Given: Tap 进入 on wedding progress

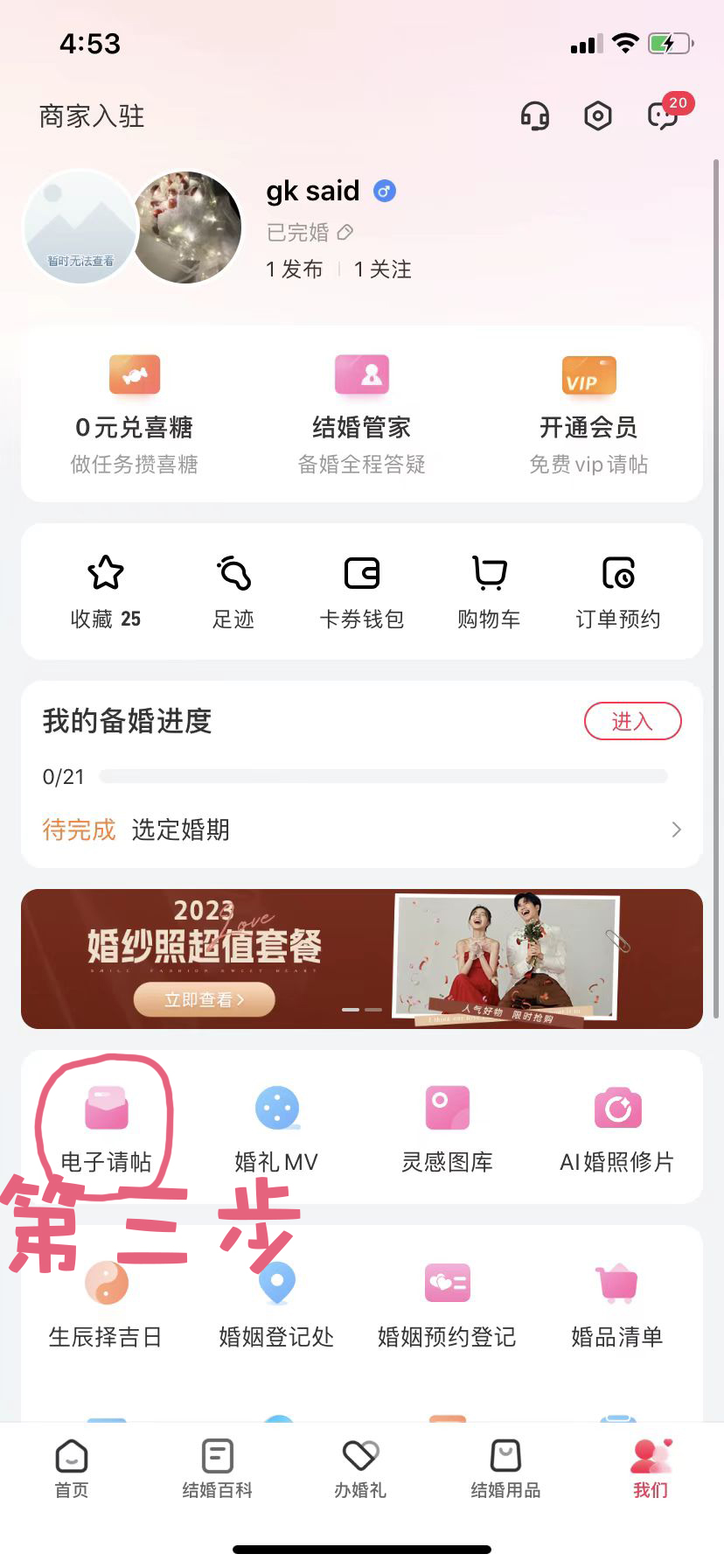Looking at the screenshot, I should (632, 721).
